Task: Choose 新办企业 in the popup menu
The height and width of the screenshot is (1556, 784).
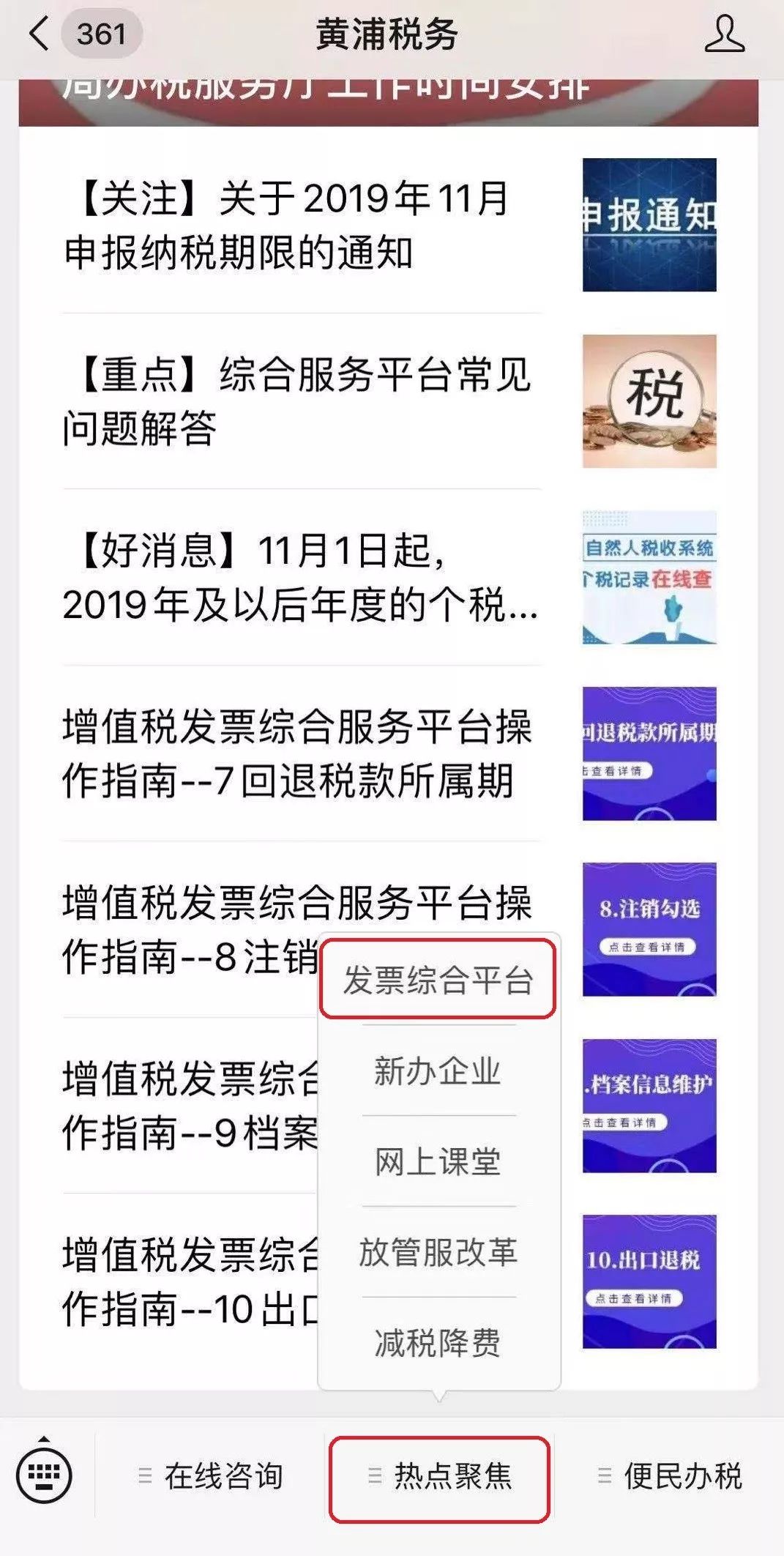Action: coord(438,1070)
